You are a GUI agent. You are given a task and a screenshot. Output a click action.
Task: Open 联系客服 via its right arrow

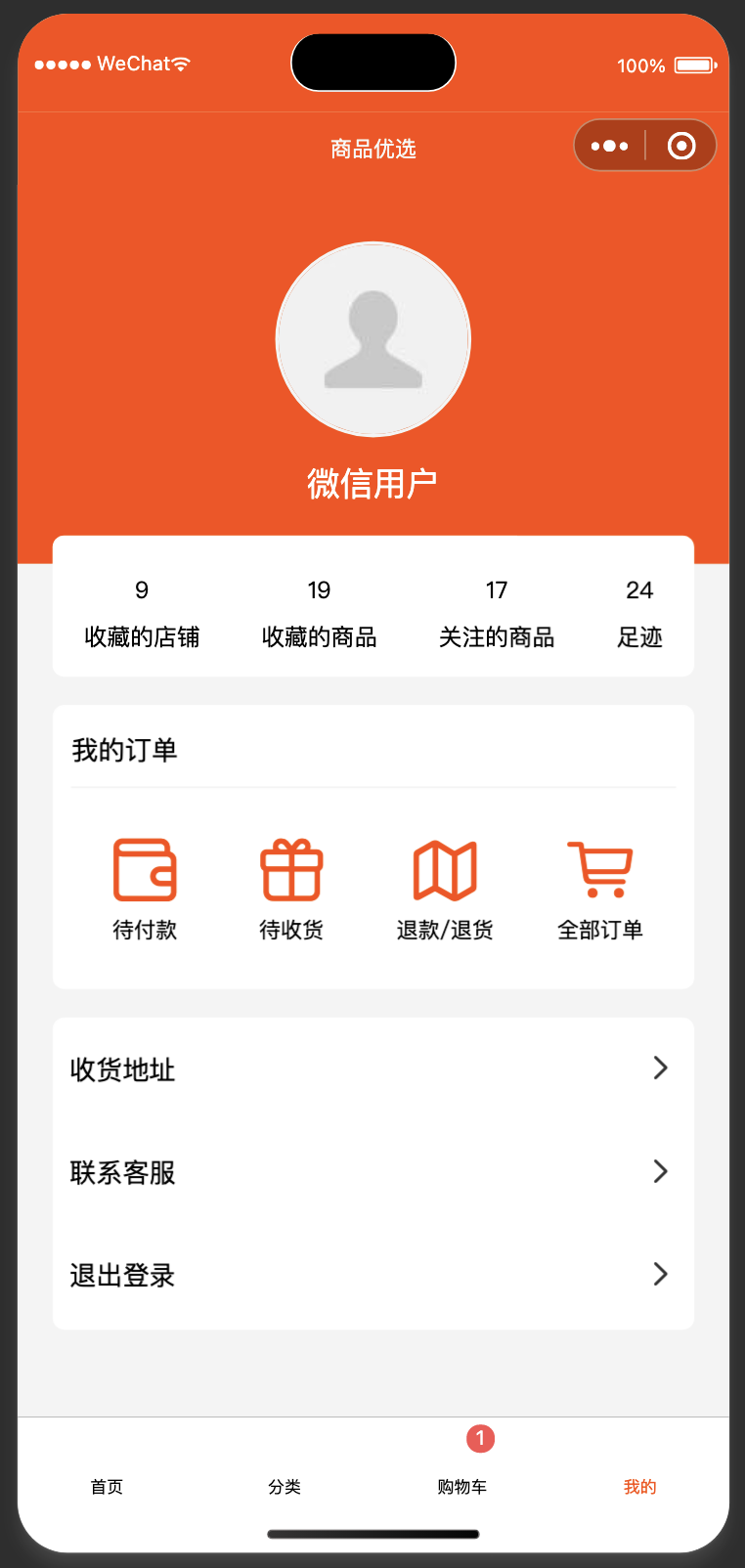660,1172
